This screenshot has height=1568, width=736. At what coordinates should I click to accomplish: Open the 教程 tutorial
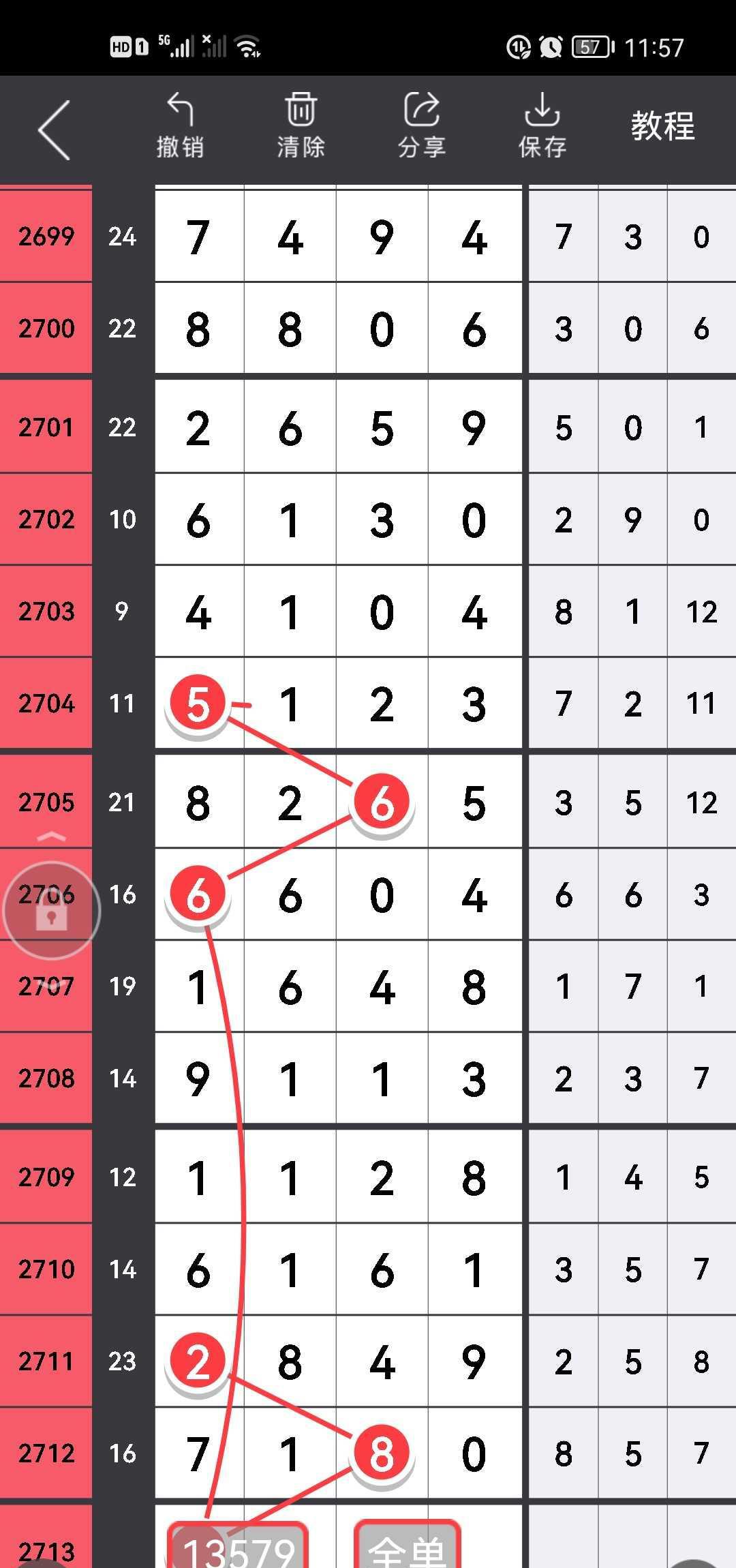coord(662,127)
